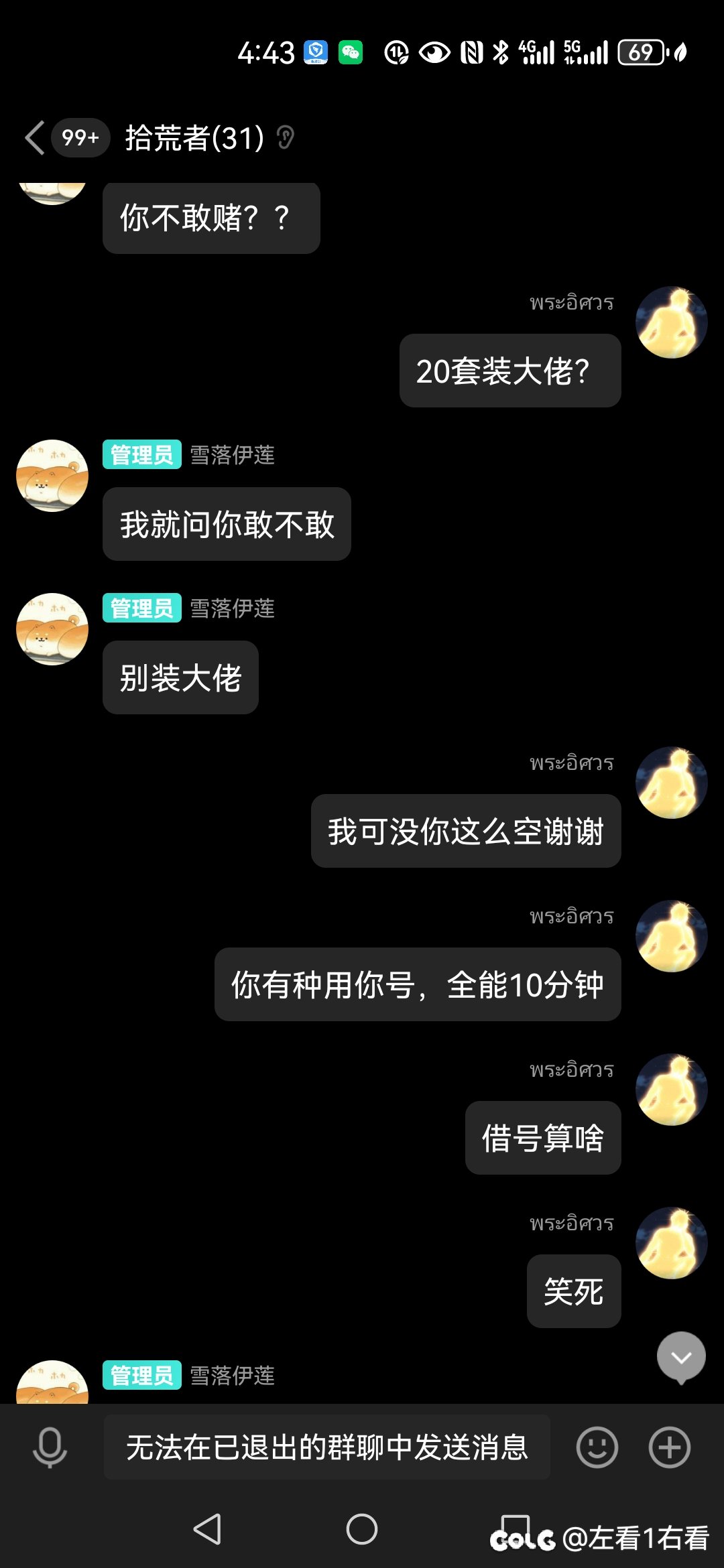The height and width of the screenshot is (1568, 724).
Task: Go back to the chat list
Action: point(35,137)
